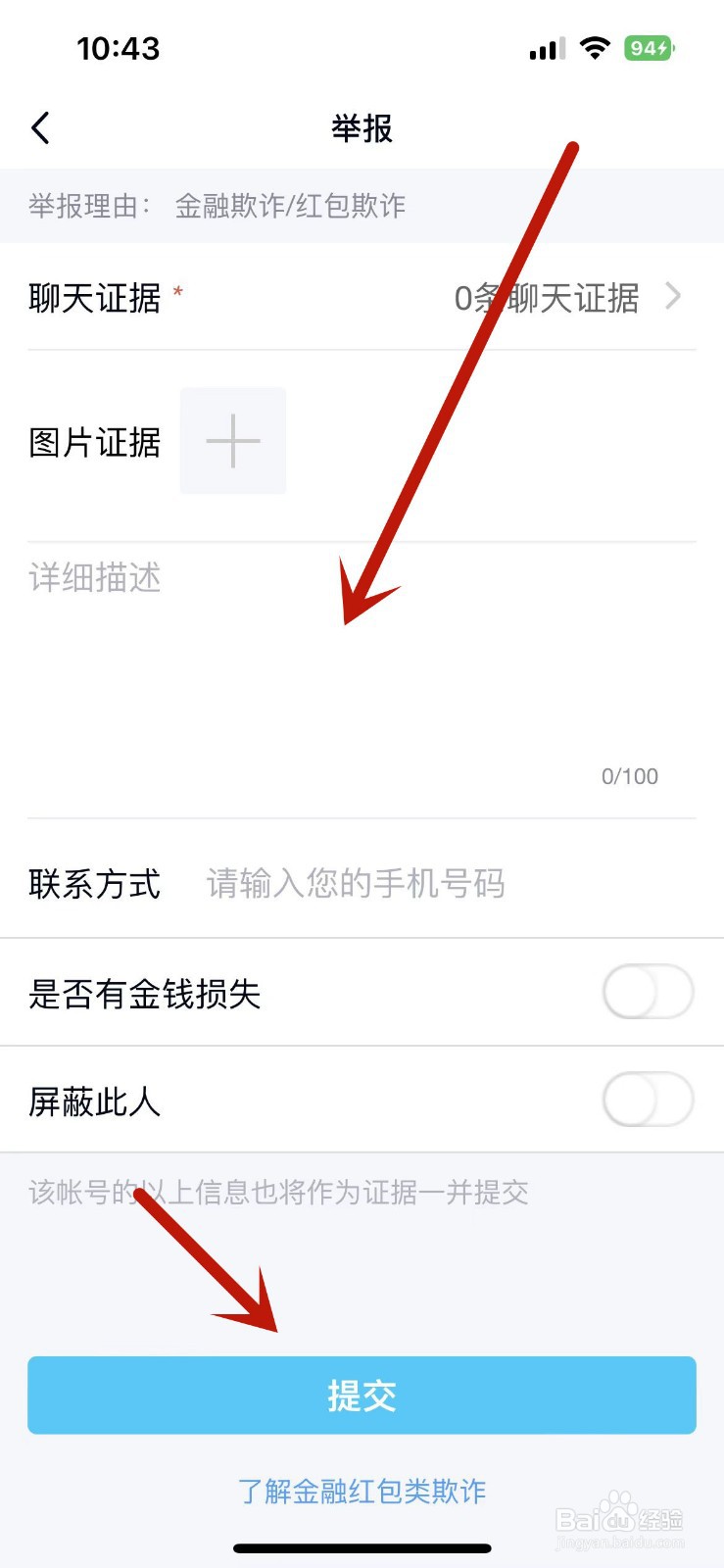Screen dimensions: 724x1568
Task: Tap the cellular signal bars icon
Action: (546, 47)
